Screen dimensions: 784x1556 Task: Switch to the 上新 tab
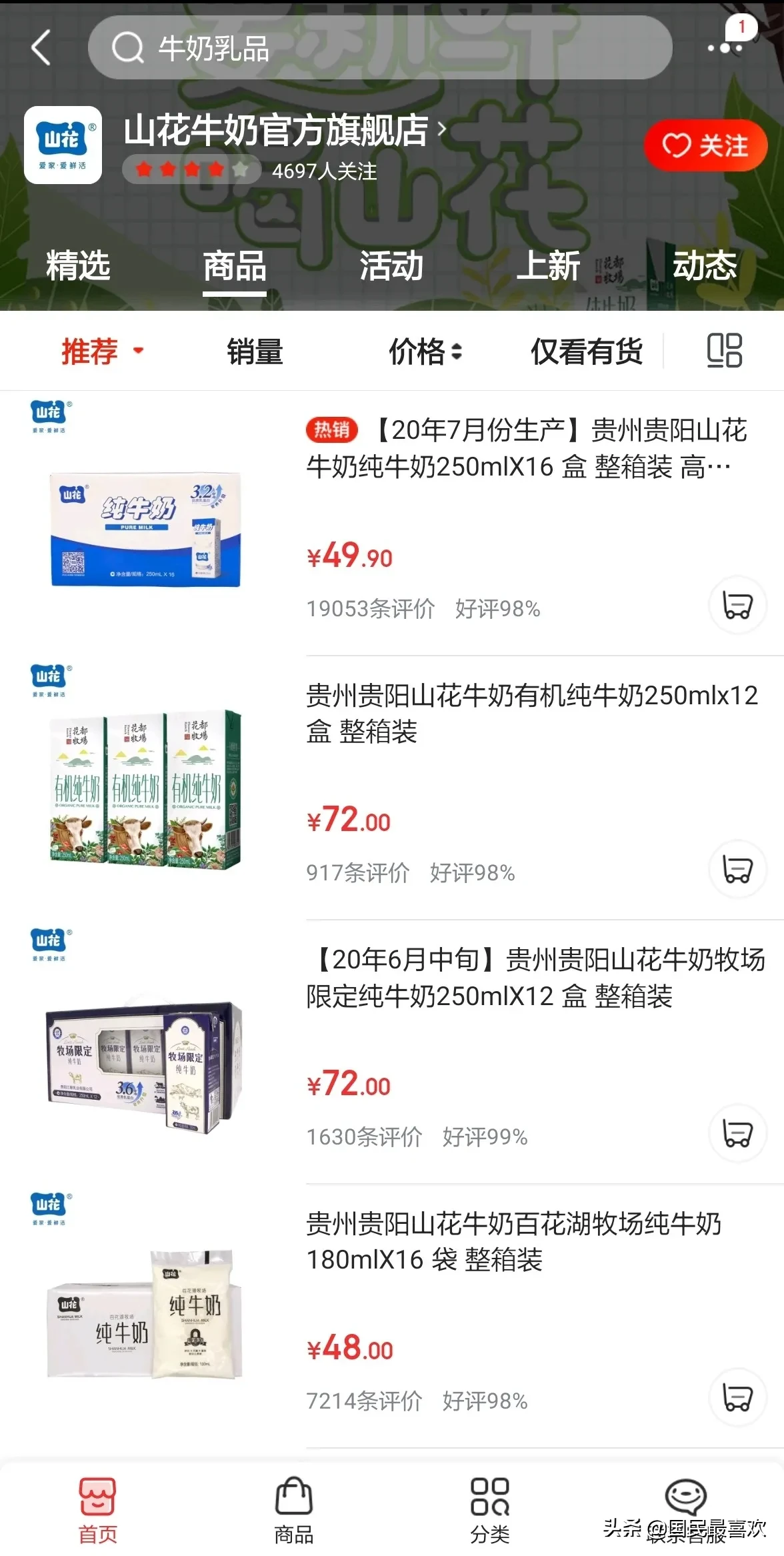coord(548,265)
